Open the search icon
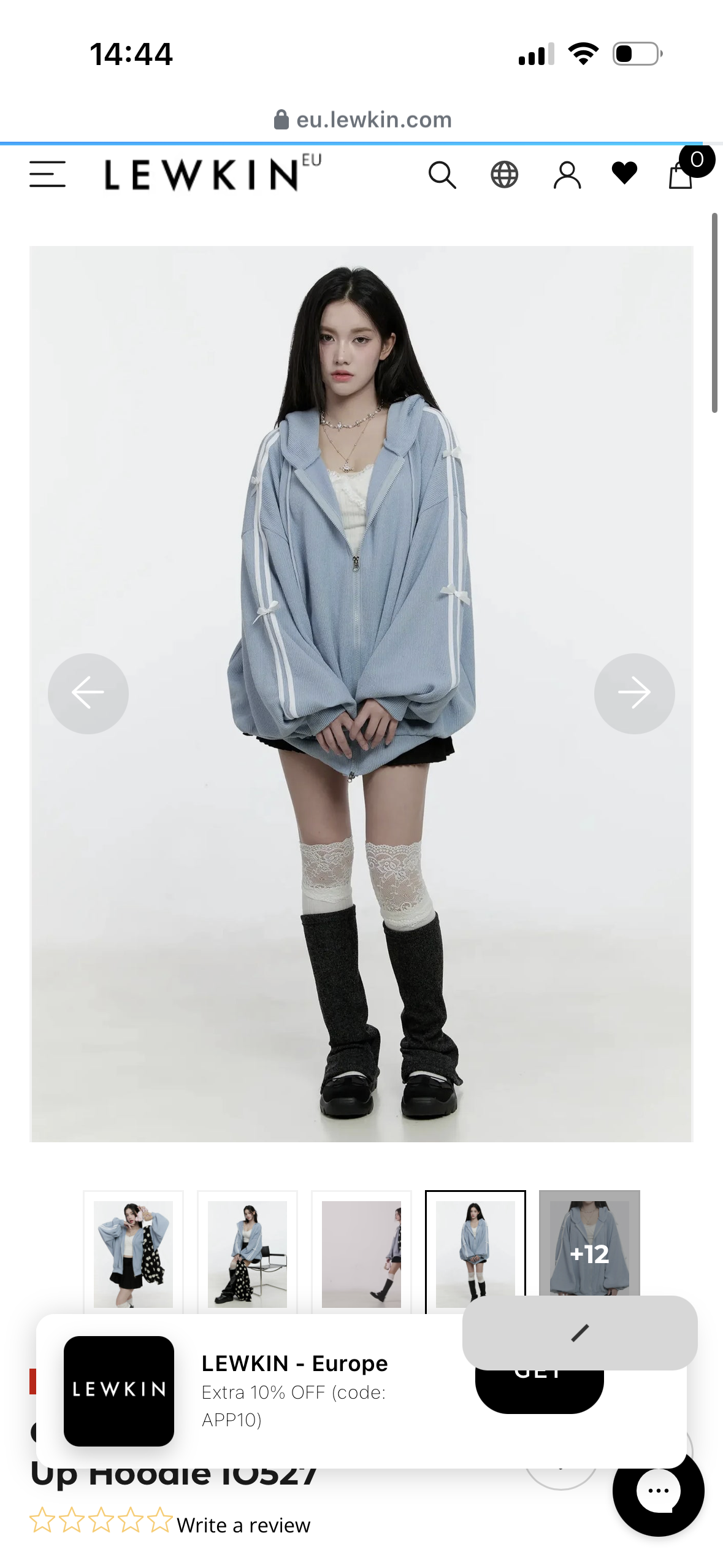The image size is (723, 1568). (442, 175)
